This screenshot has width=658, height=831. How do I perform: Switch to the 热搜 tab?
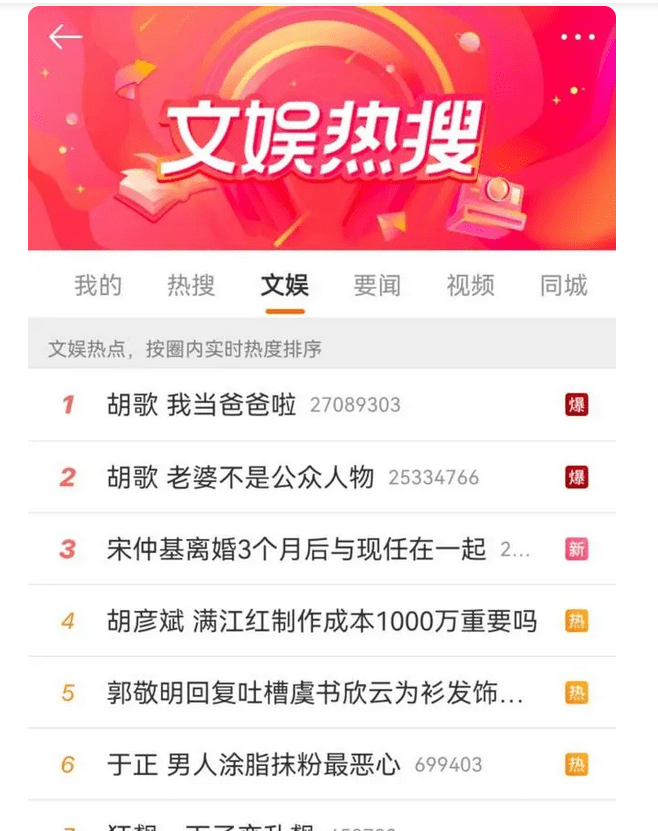(191, 286)
